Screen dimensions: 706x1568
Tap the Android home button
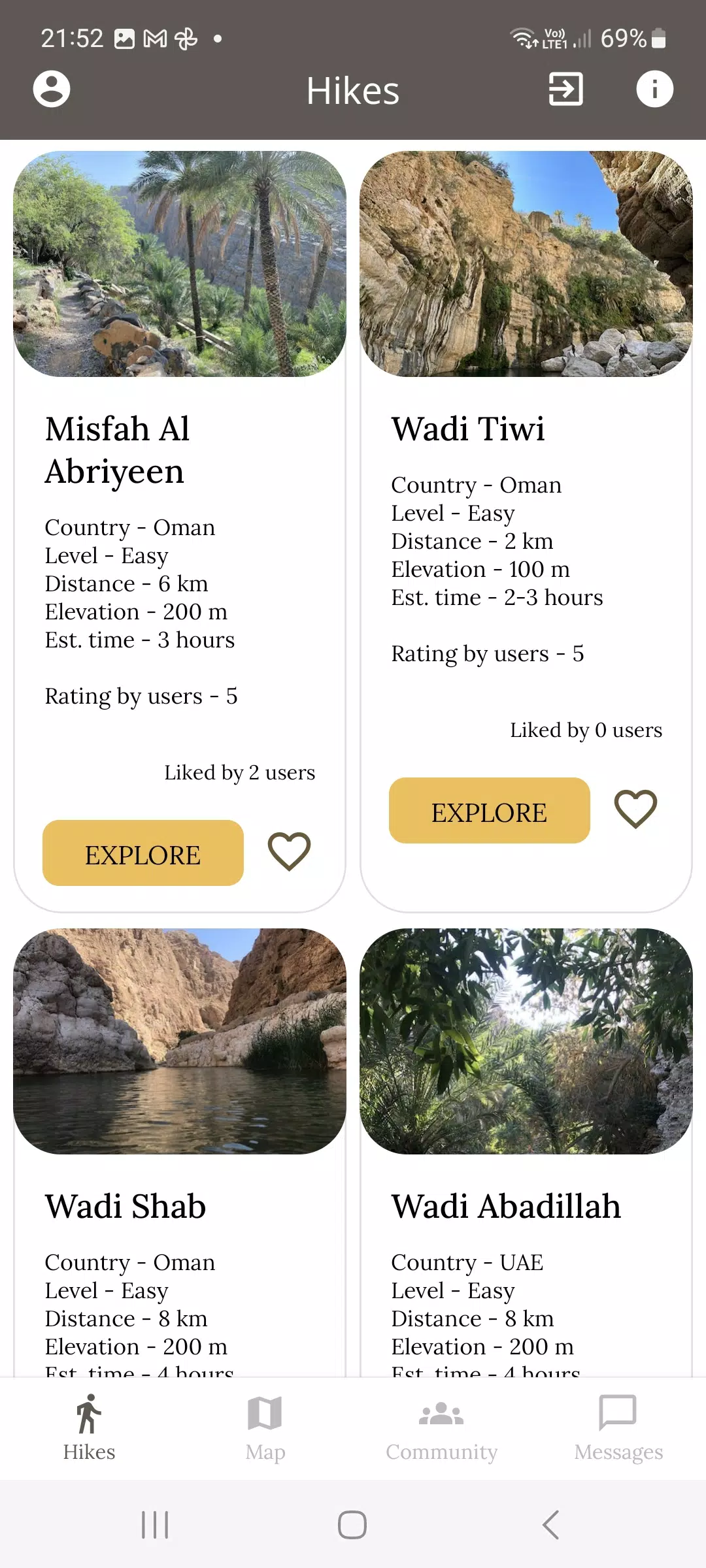click(352, 1525)
